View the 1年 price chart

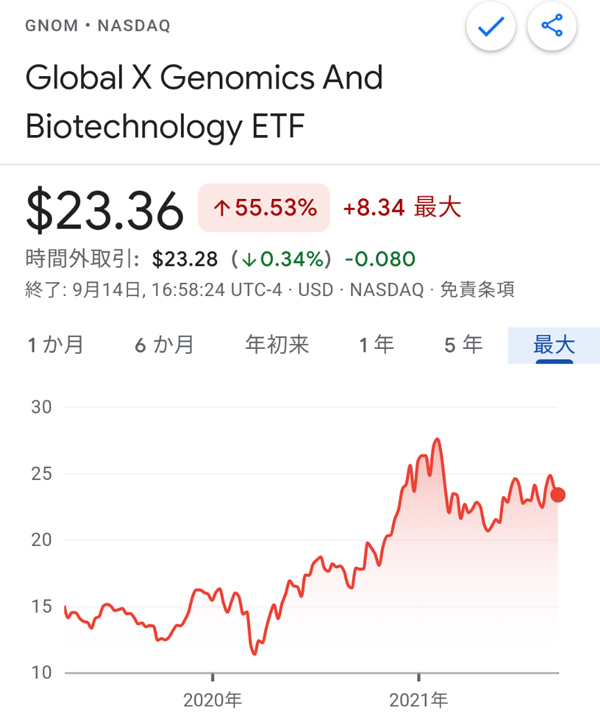click(x=377, y=345)
